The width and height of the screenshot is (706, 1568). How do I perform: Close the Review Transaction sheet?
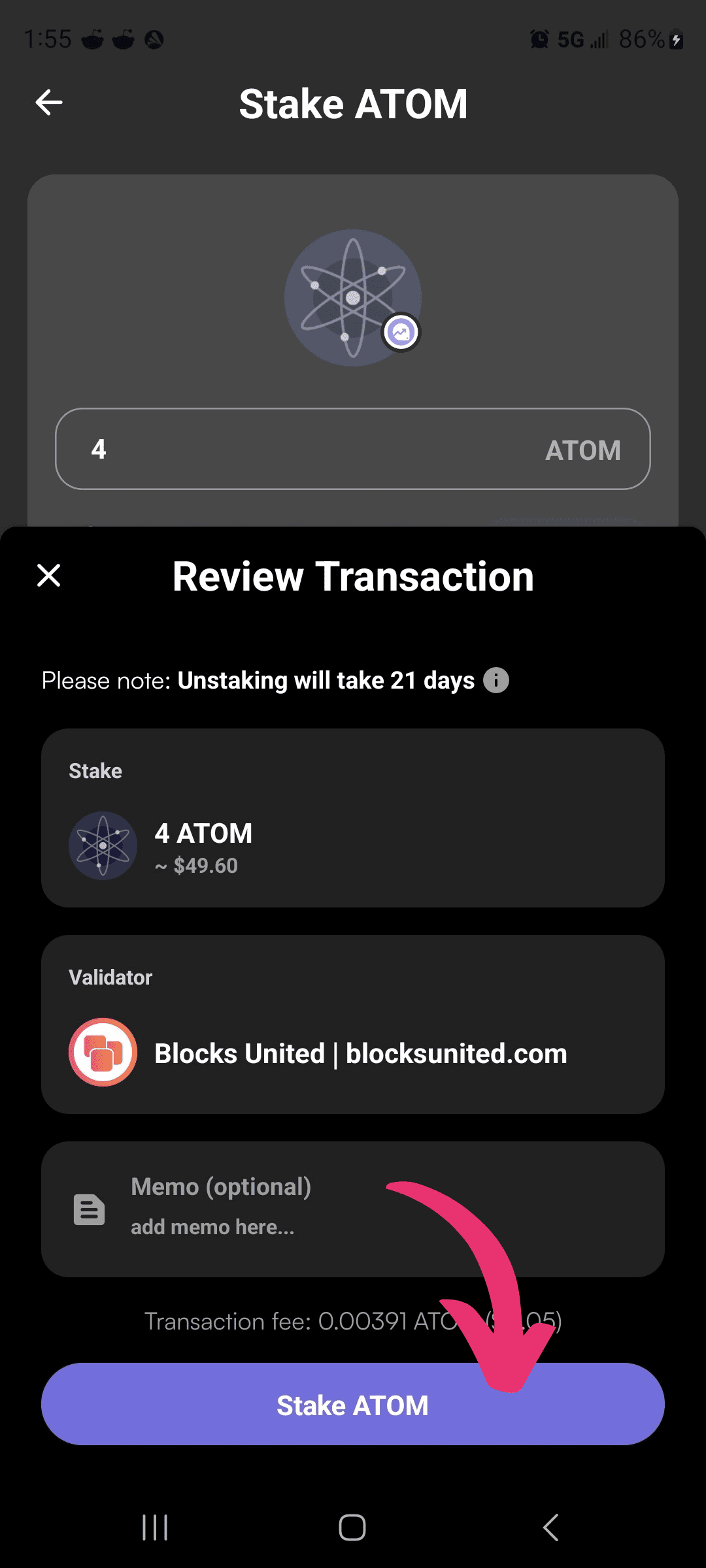49,576
